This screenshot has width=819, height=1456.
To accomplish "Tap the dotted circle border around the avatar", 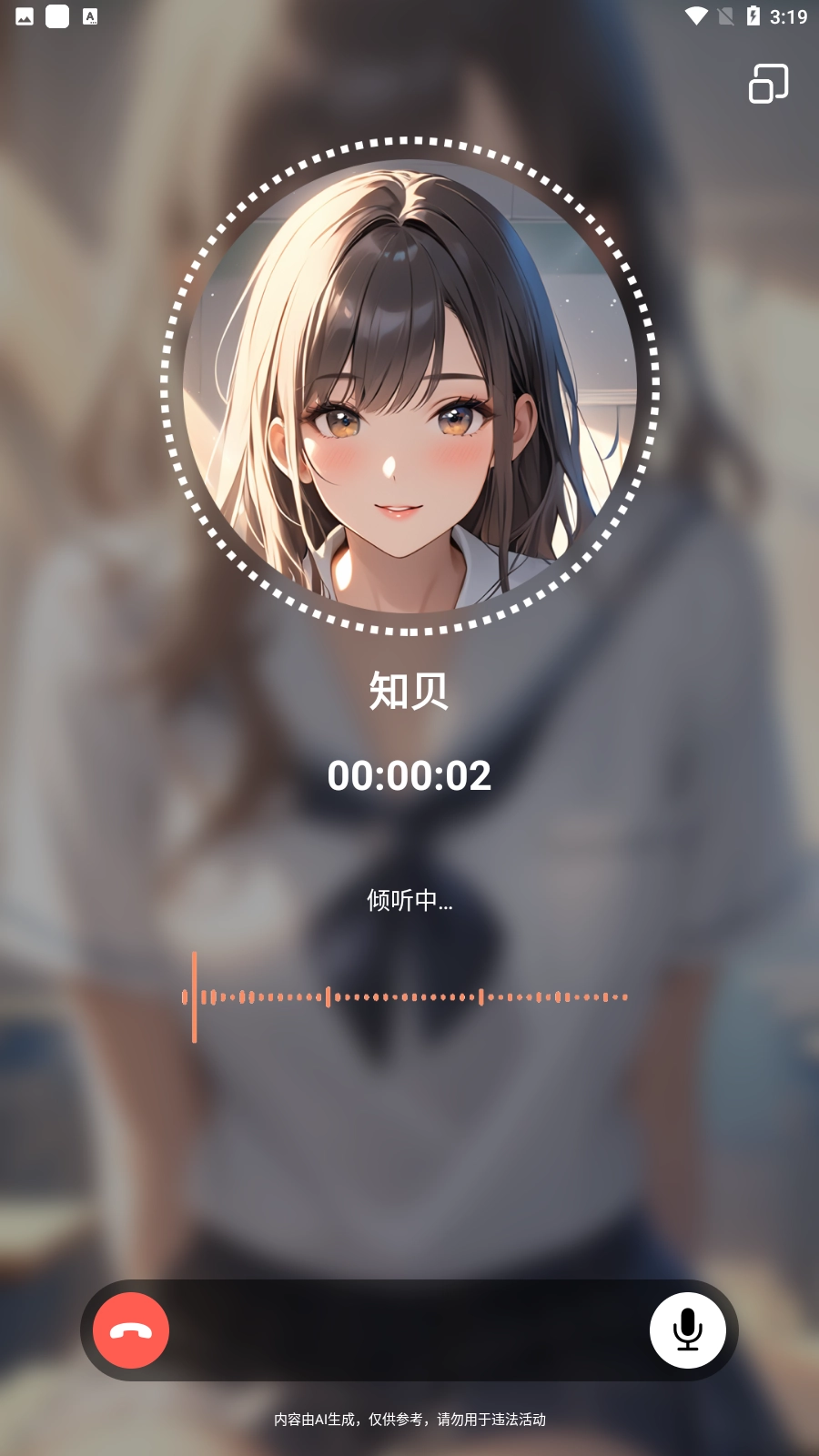I will [409, 144].
